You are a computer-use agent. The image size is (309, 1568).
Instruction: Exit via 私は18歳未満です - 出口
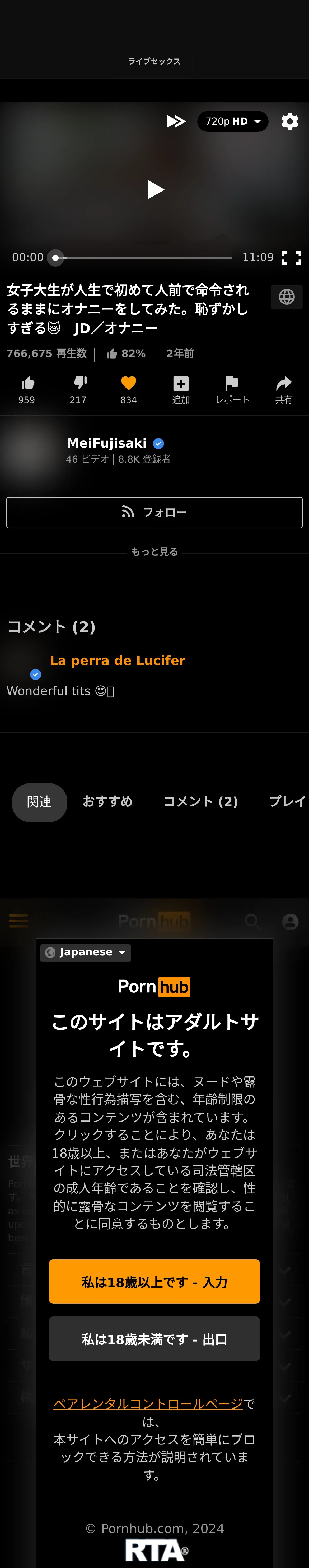point(154,1339)
